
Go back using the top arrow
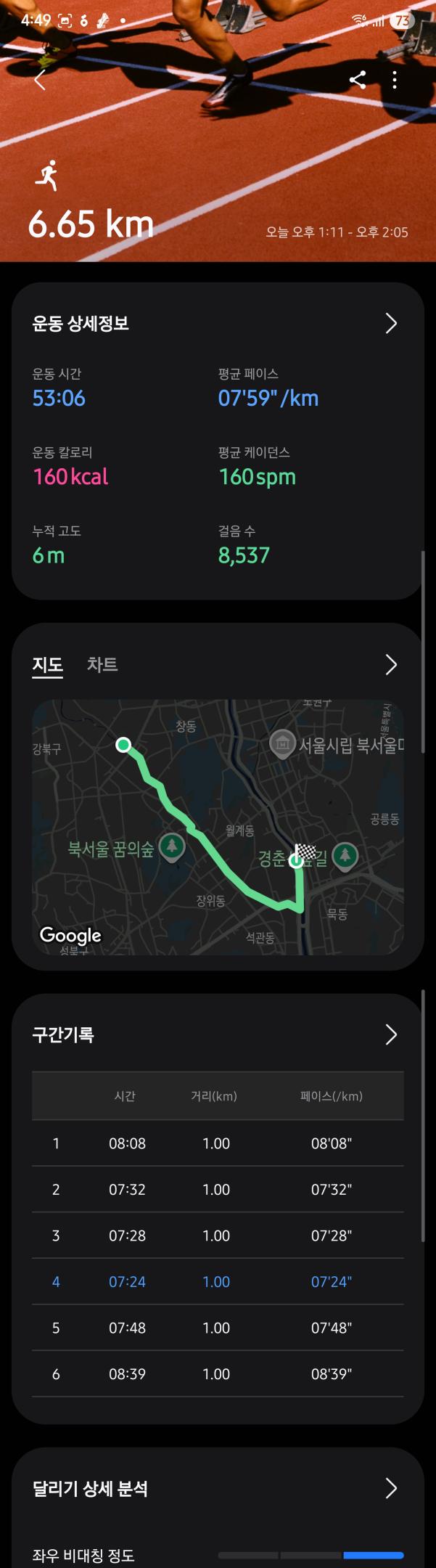[40, 80]
